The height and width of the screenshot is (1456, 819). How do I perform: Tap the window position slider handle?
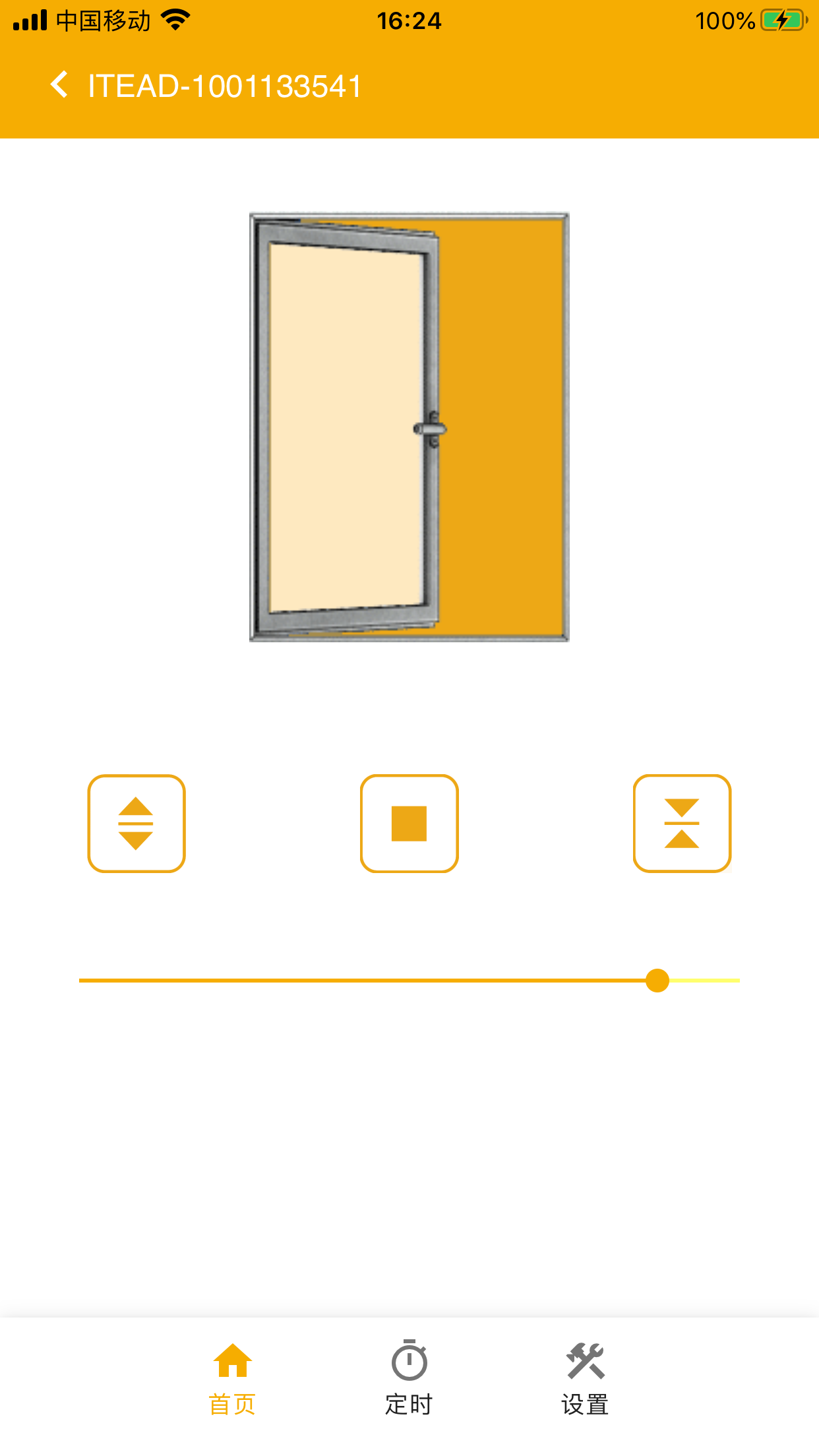[x=657, y=981]
